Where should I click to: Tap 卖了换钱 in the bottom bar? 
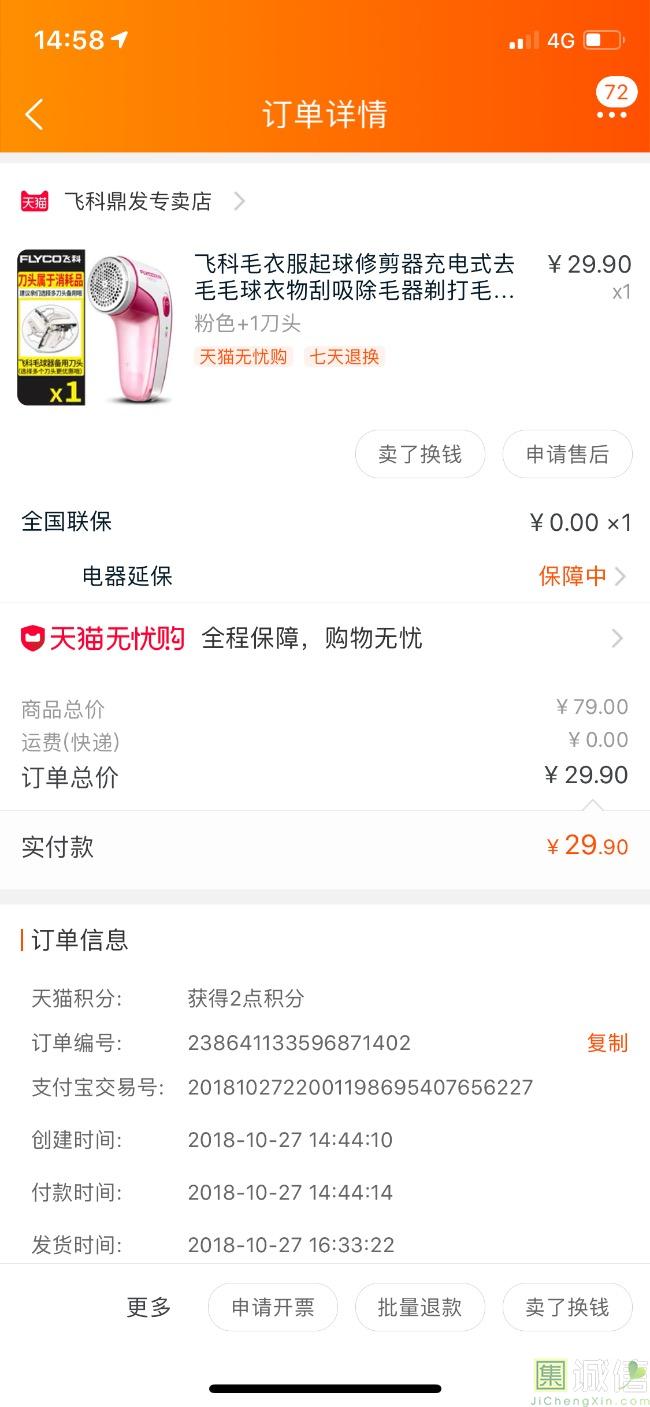click(x=567, y=1307)
